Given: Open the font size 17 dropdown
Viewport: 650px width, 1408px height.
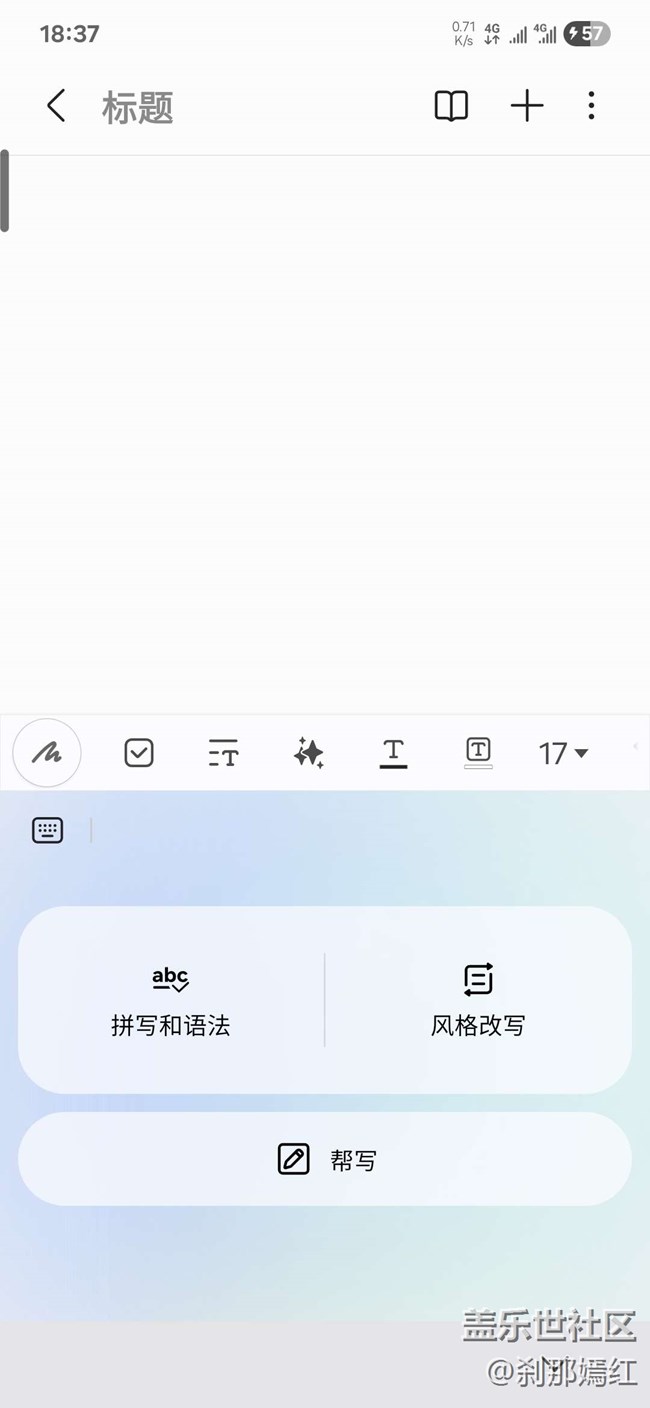Looking at the screenshot, I should (x=563, y=753).
